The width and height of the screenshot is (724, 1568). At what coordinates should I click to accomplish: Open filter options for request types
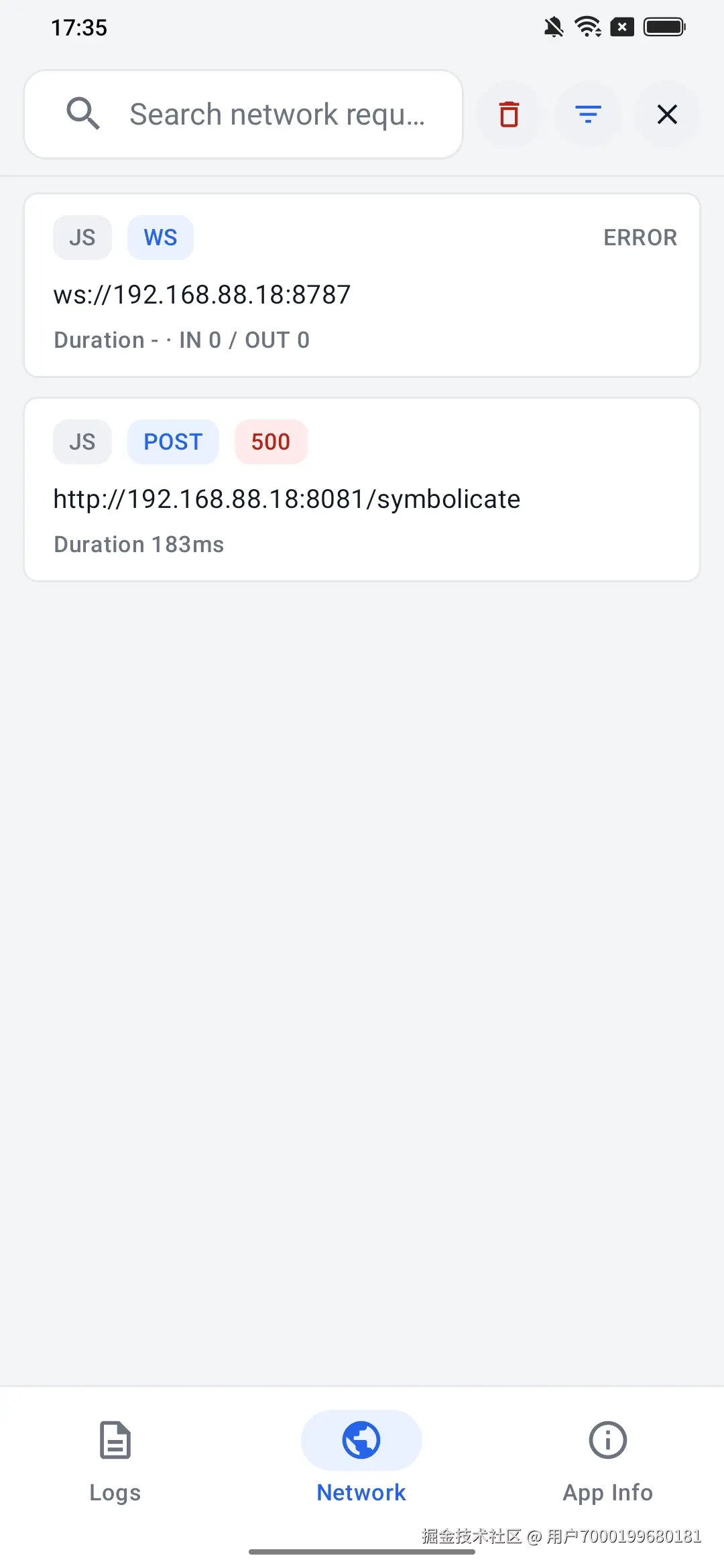point(588,114)
